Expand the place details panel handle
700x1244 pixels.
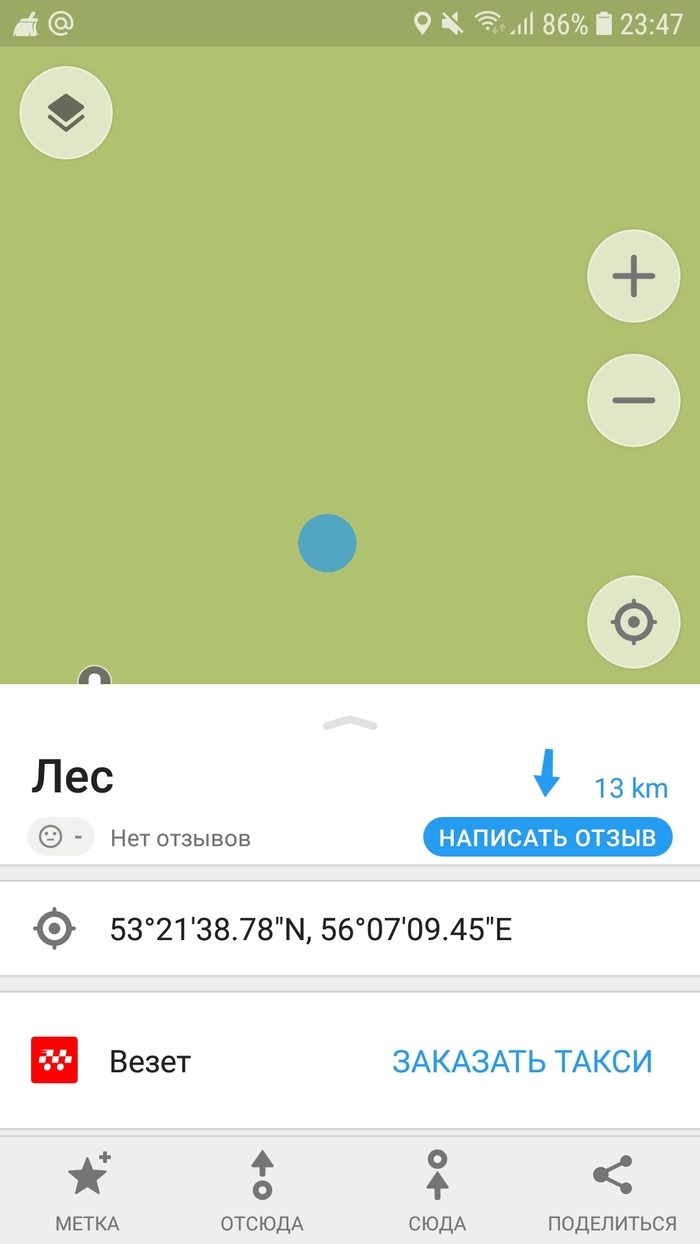click(350, 723)
